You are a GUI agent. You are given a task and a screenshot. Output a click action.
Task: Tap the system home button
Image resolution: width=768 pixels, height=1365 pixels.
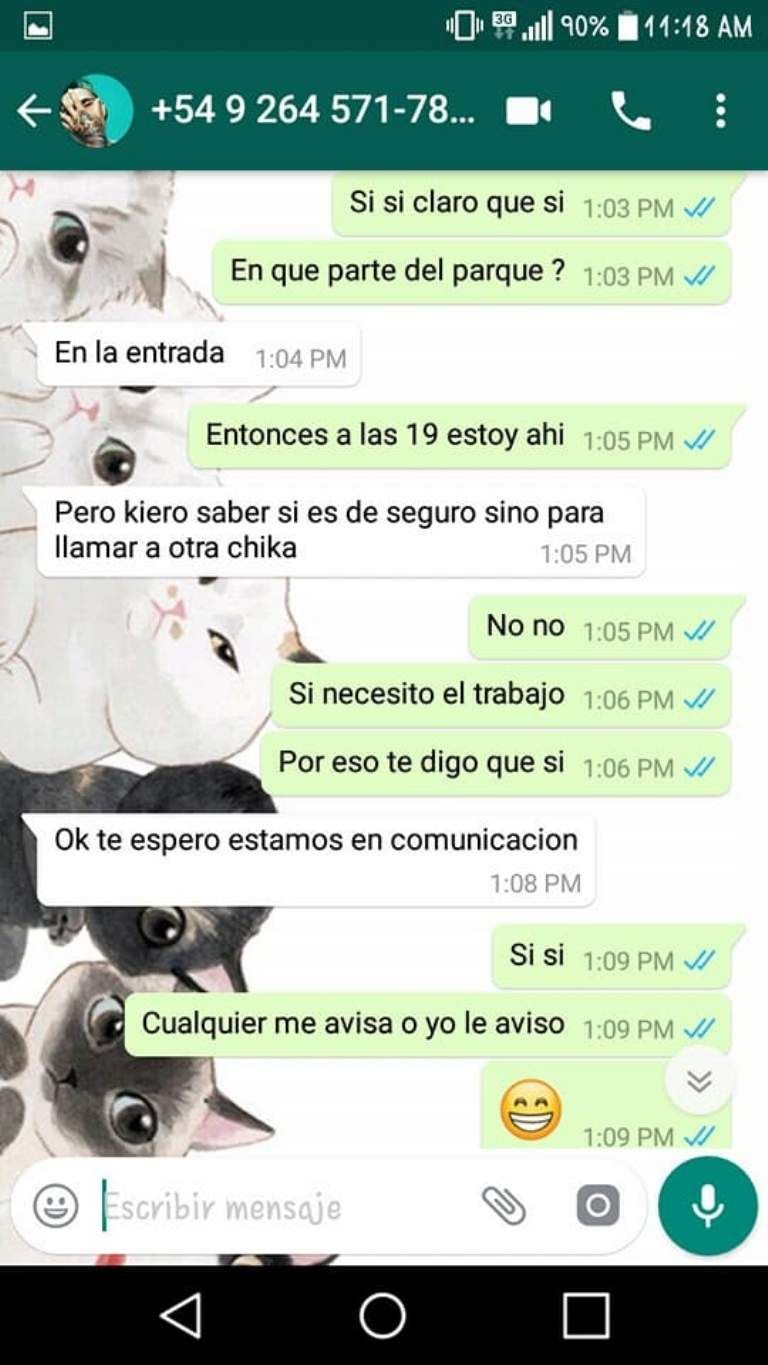tap(383, 1315)
